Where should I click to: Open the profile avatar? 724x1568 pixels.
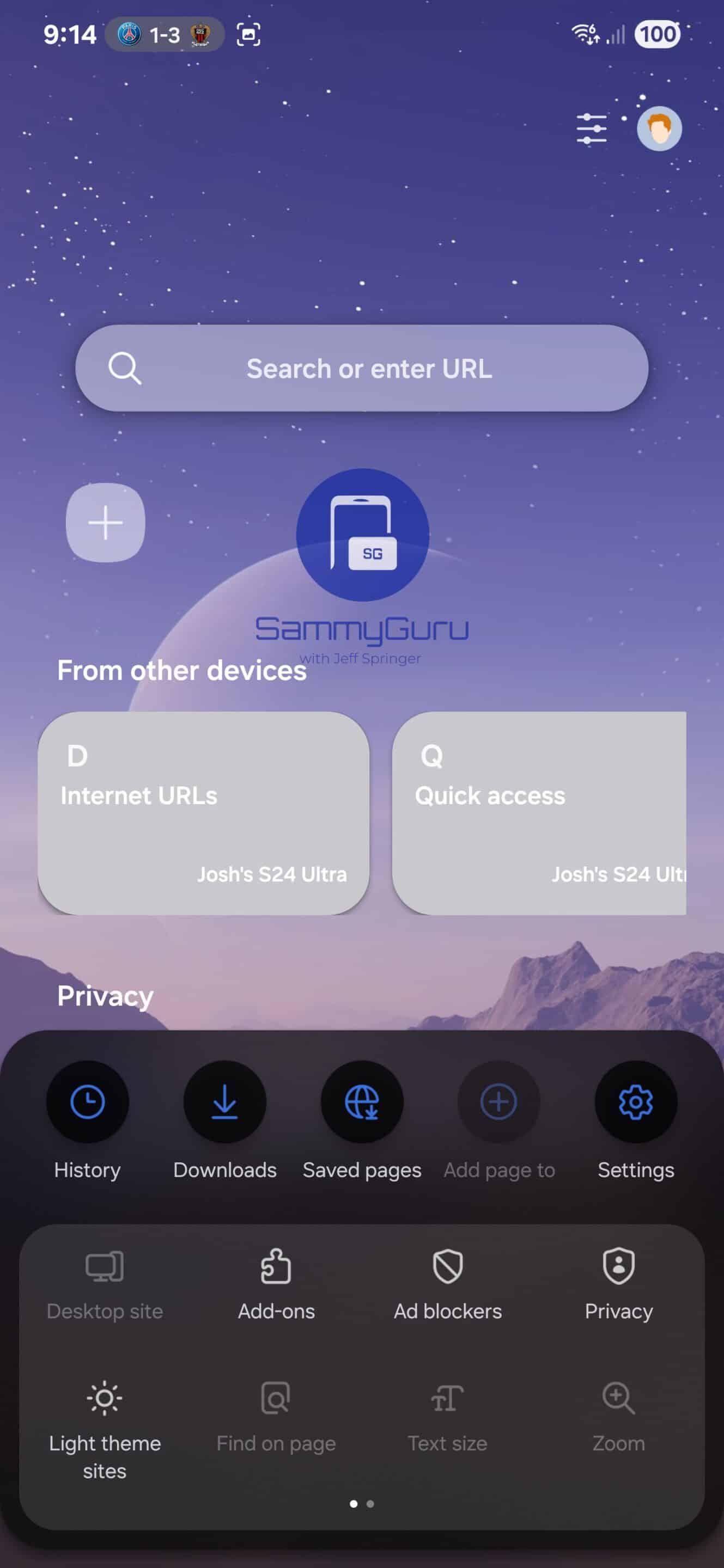(x=659, y=129)
